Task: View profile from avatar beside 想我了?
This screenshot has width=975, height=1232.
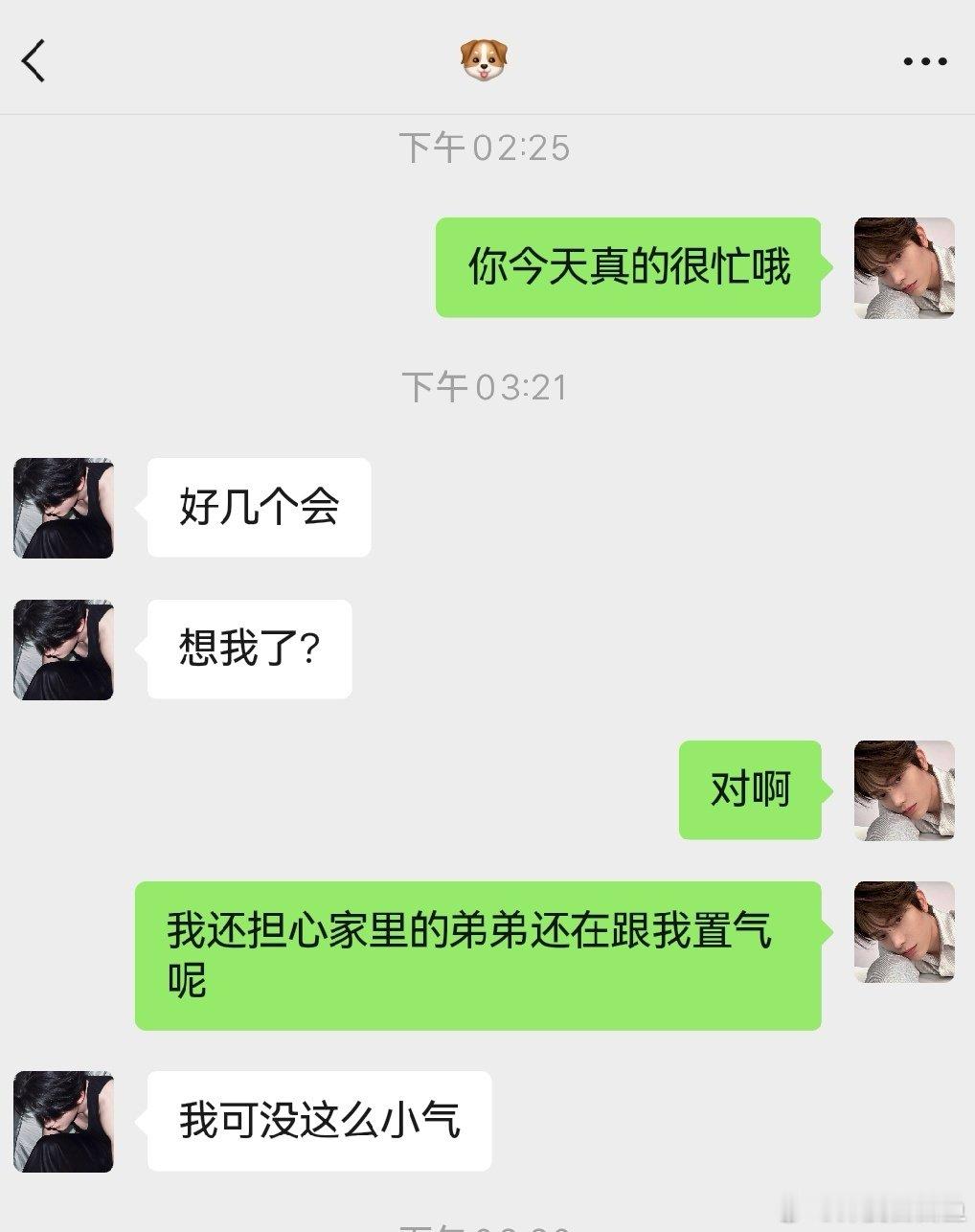Action: 63,650
